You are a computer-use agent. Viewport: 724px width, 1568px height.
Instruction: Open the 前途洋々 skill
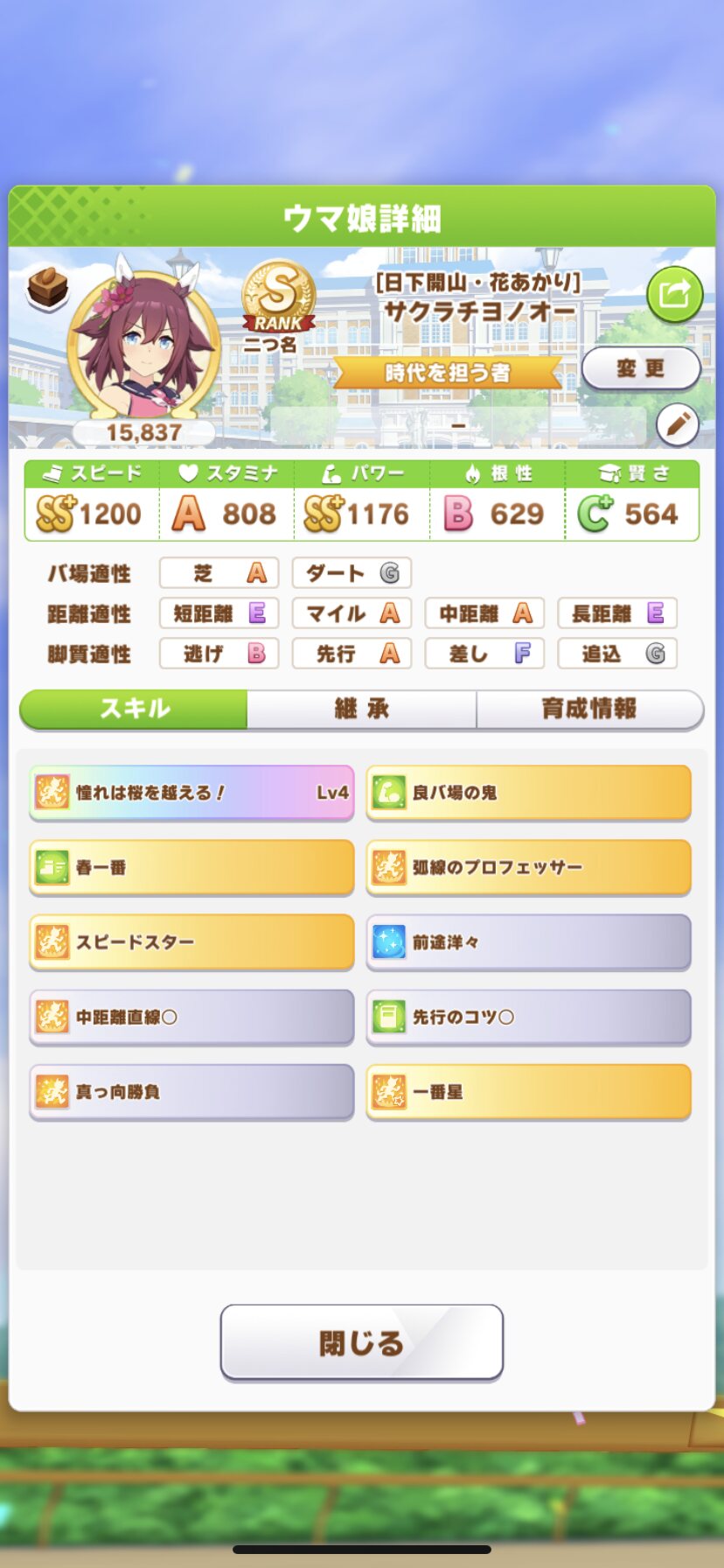(528, 942)
